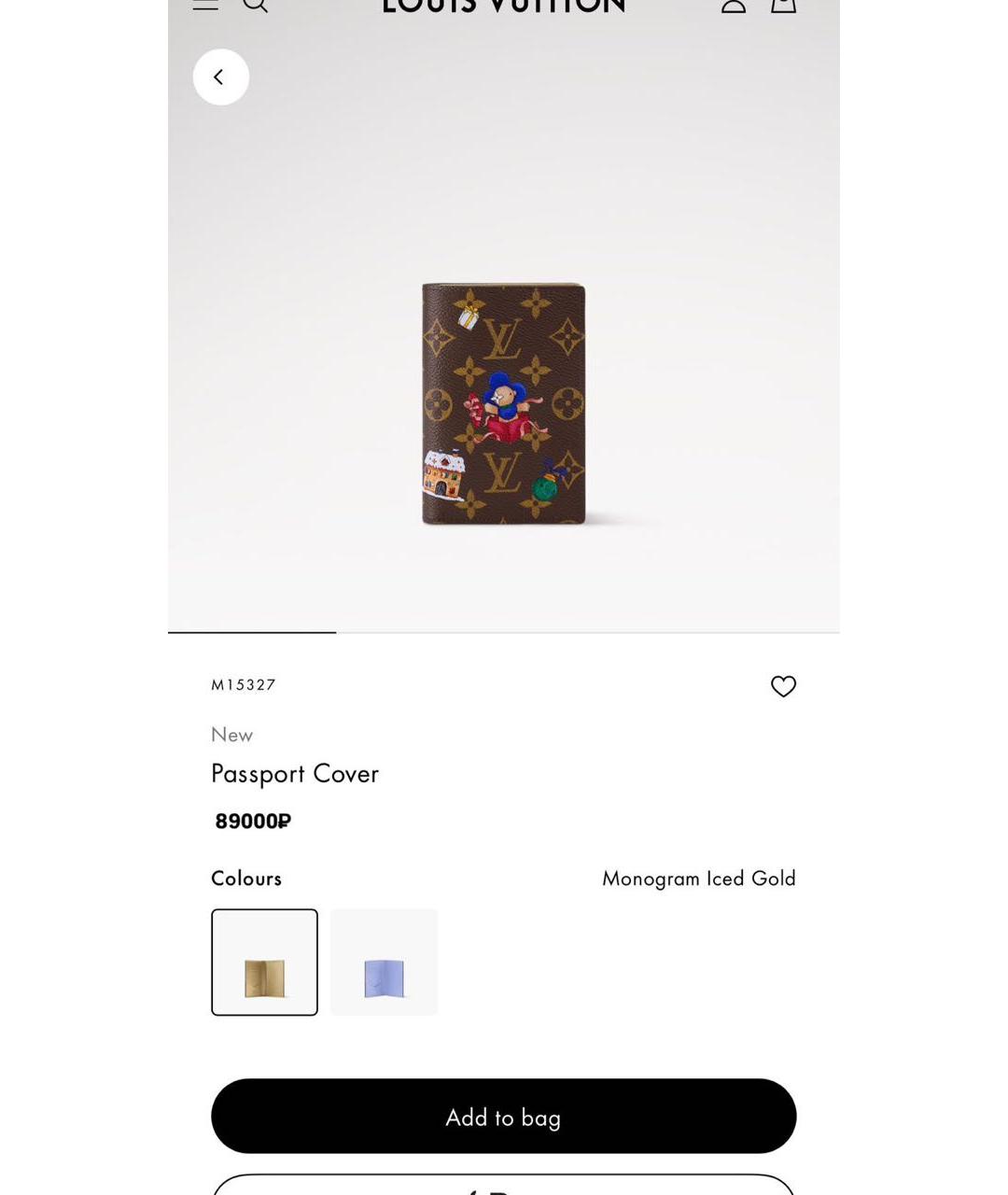This screenshot has height=1195, width=1008.
Task: Select the lilac colour swatch
Action: tap(384, 962)
